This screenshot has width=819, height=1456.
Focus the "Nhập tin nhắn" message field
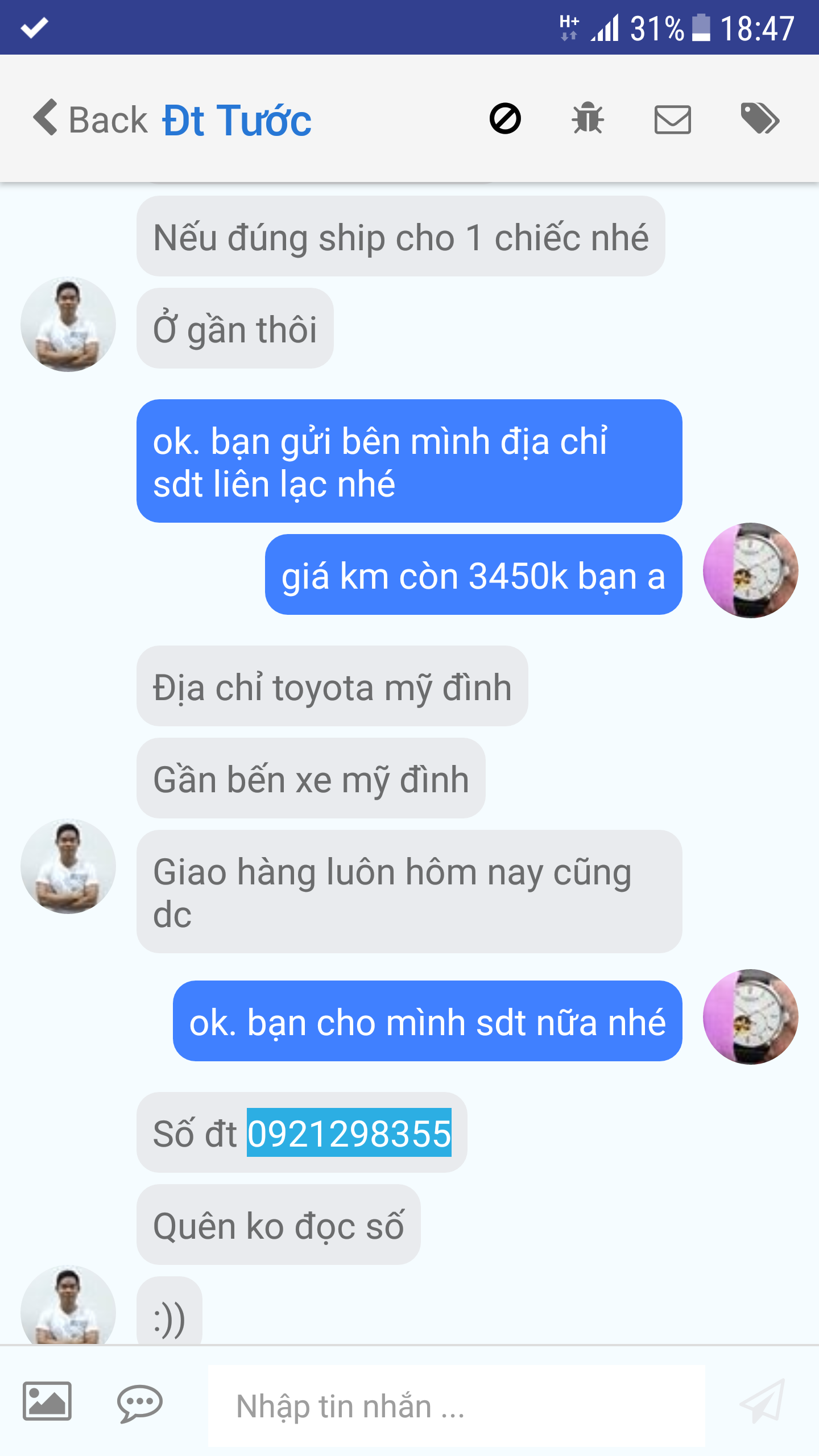[455, 1406]
